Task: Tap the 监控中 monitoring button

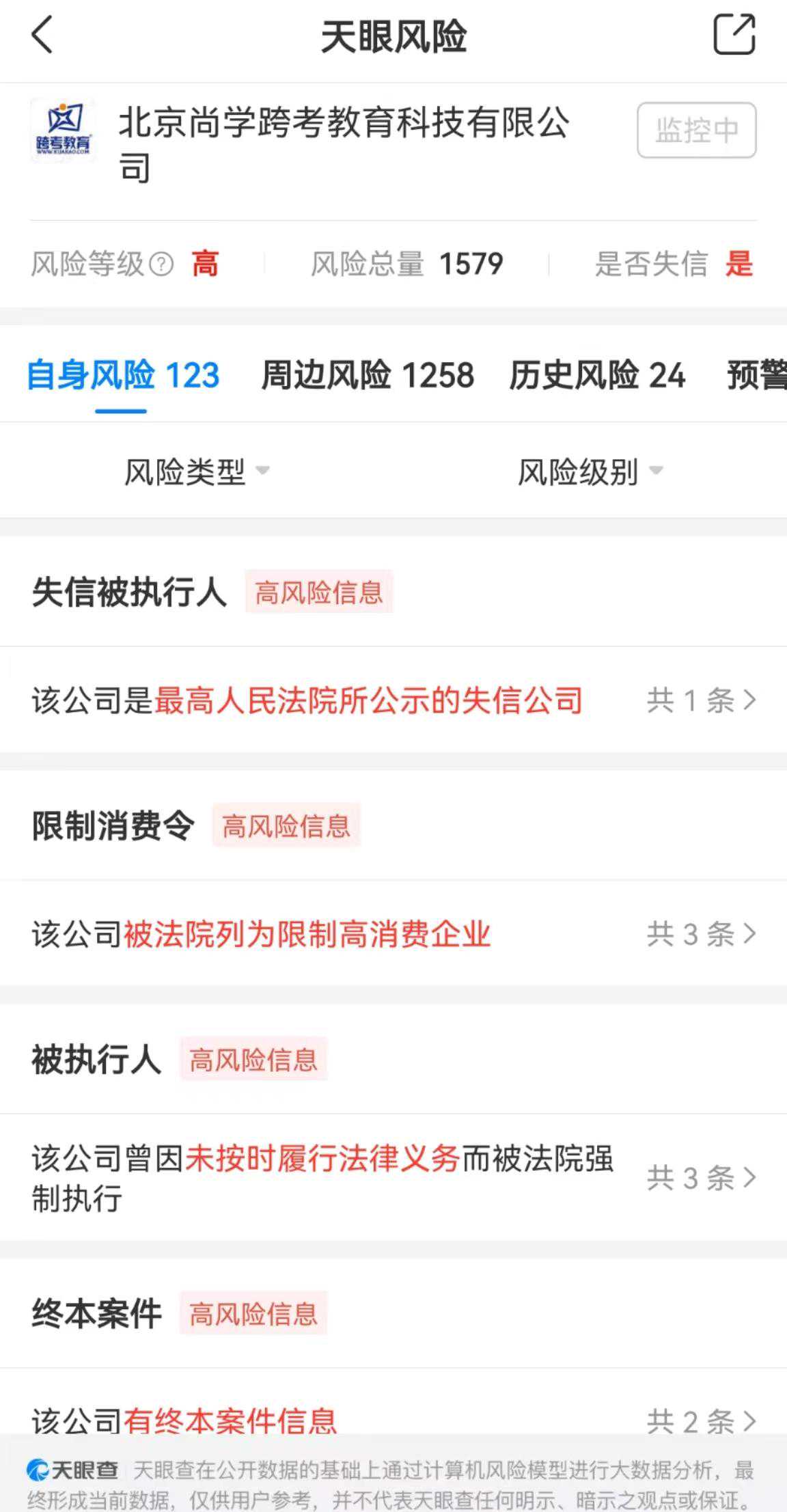Action: (696, 130)
